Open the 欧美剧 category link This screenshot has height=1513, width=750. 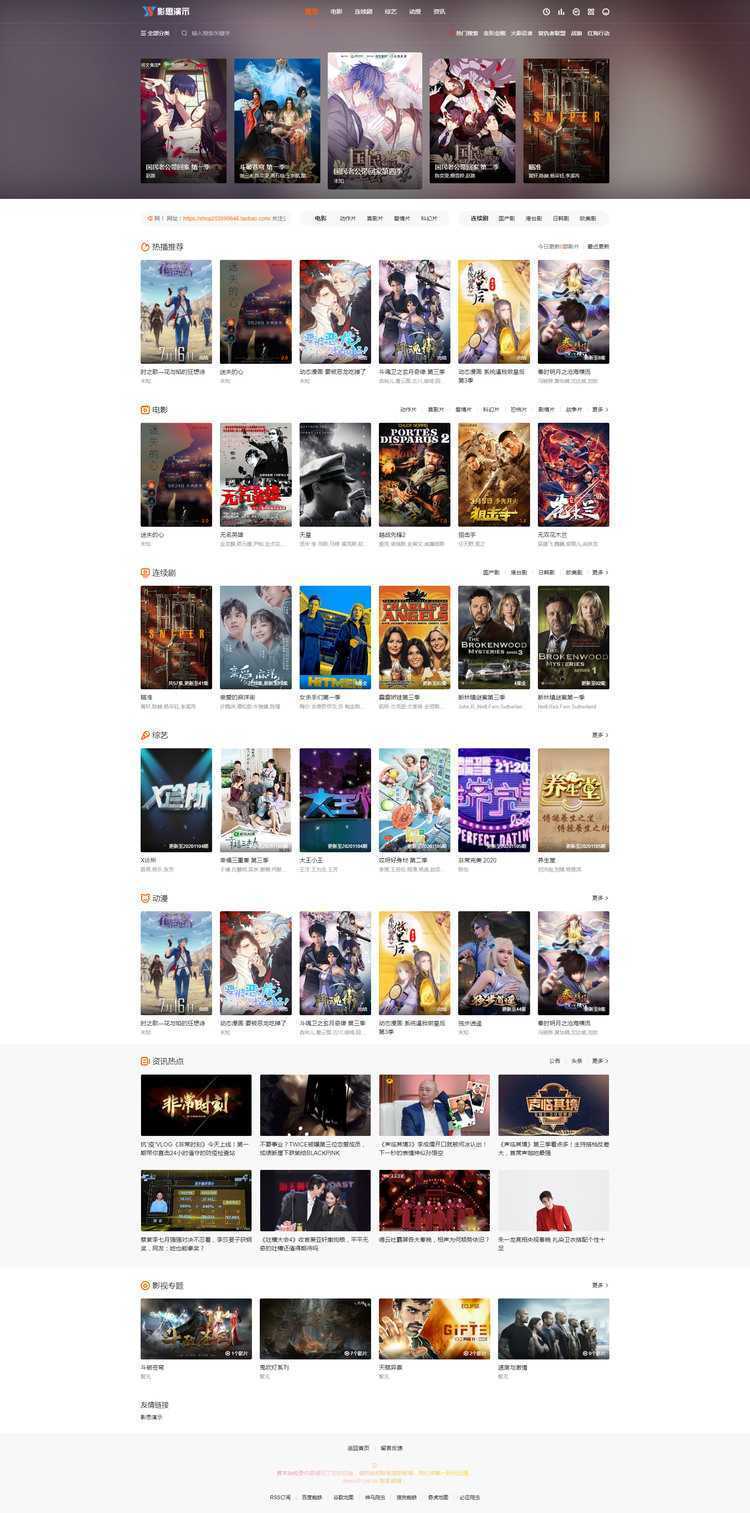coord(588,218)
